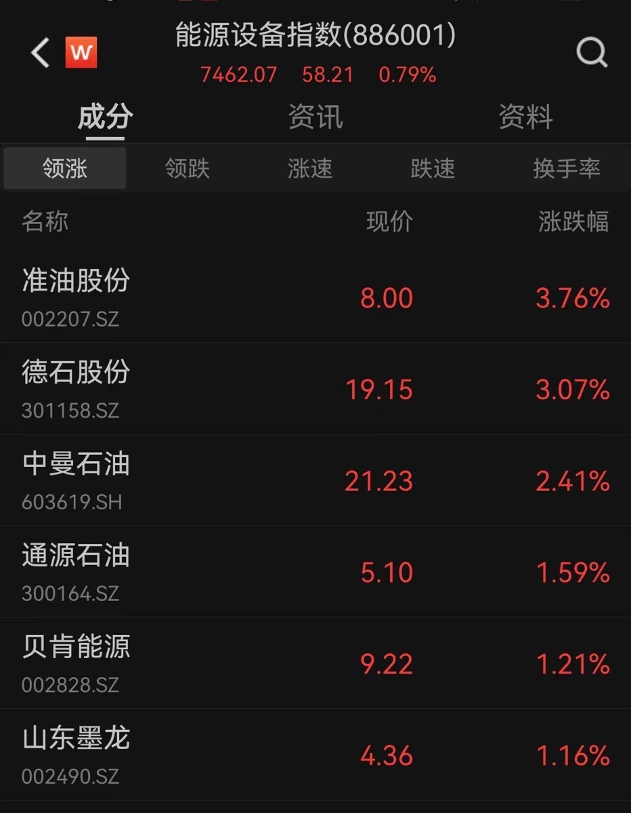Sort the list by 换手率
The image size is (631, 814).
[567, 168]
